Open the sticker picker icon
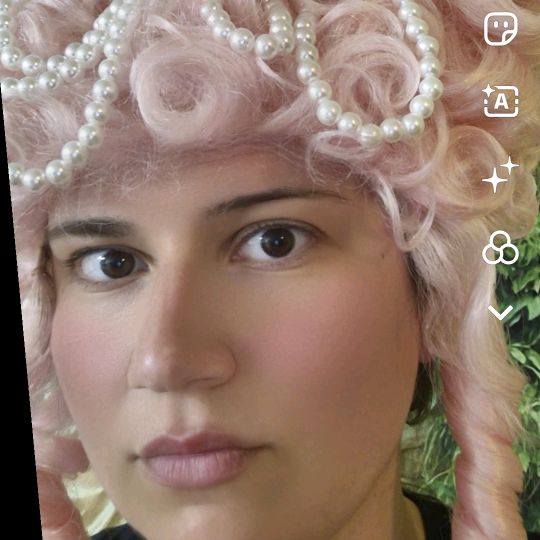The image size is (540, 540). [x=500, y=29]
